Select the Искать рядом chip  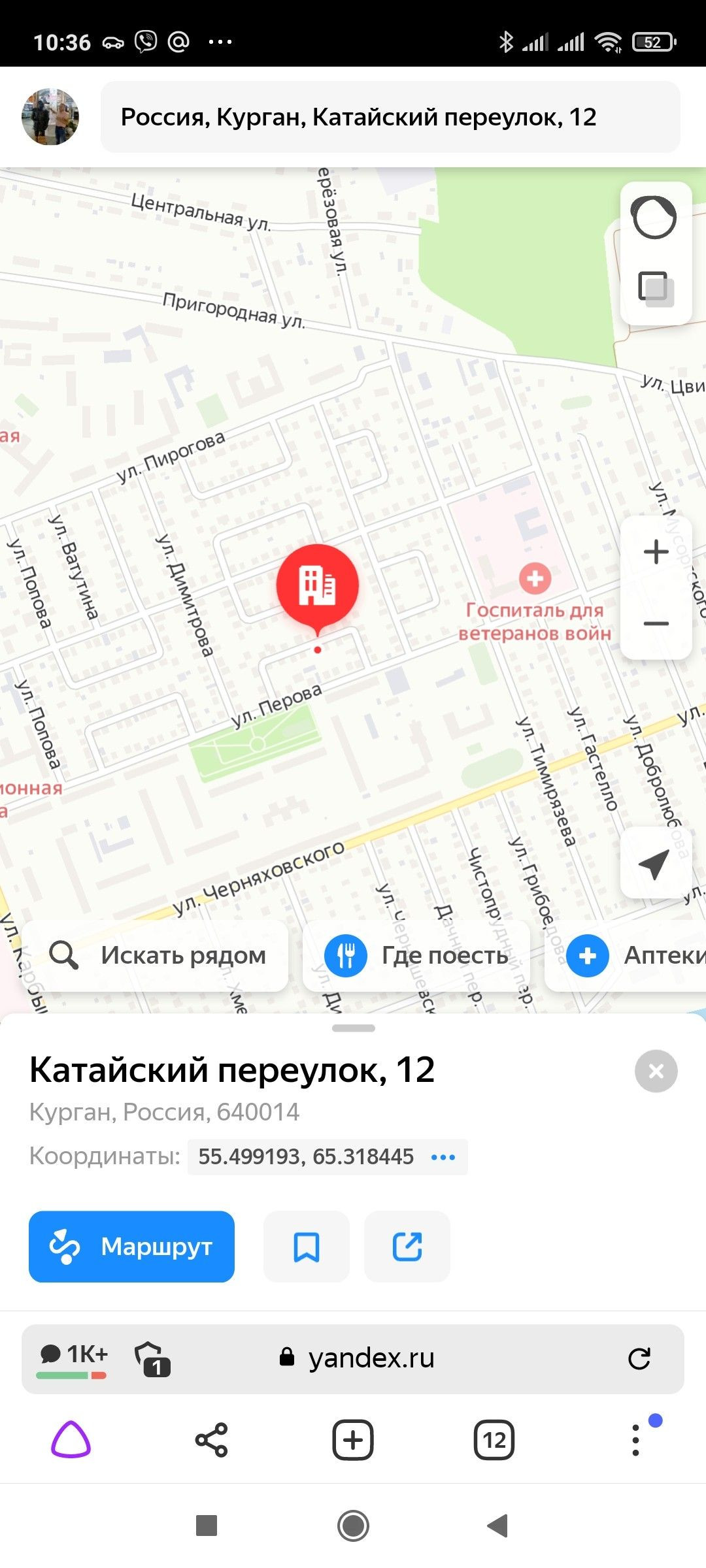pos(155,956)
